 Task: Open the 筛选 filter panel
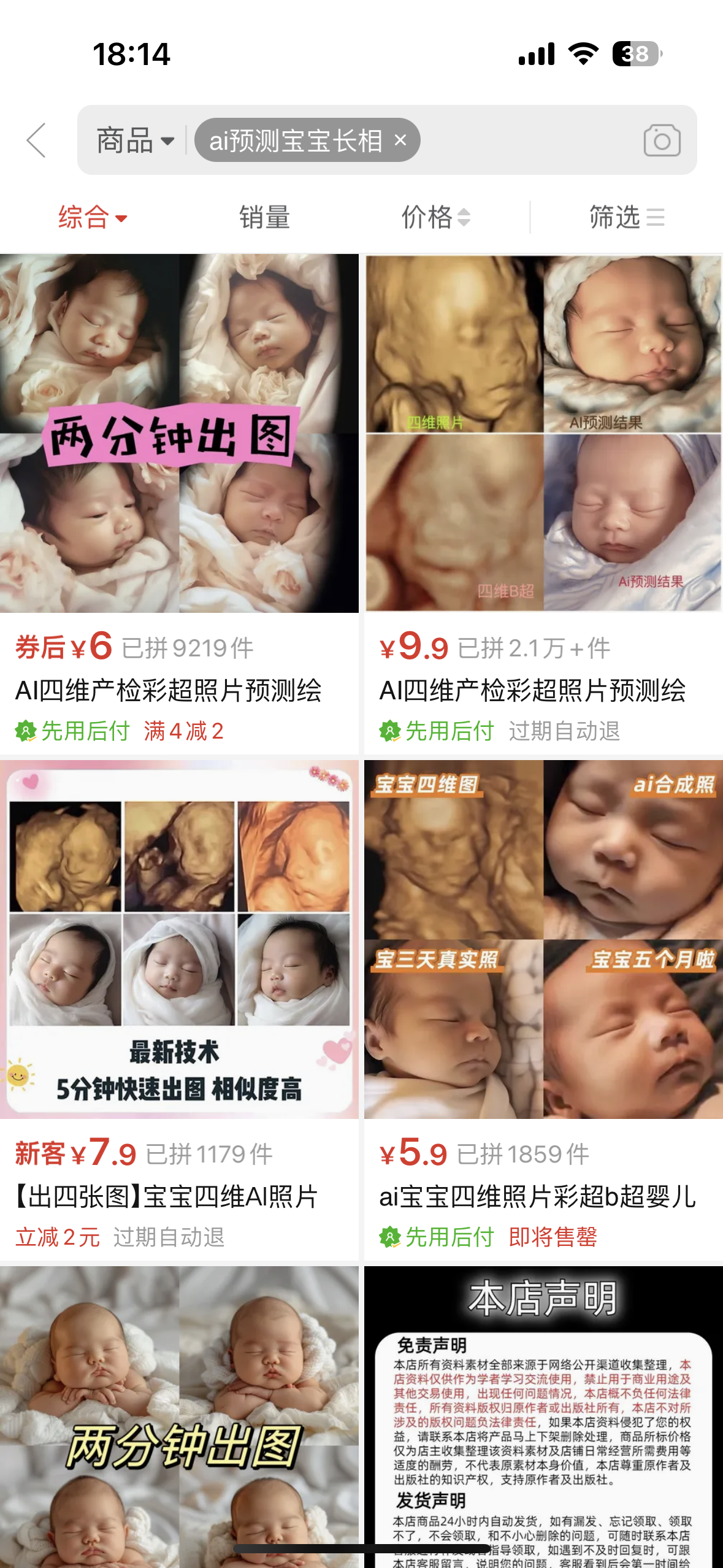tap(627, 217)
